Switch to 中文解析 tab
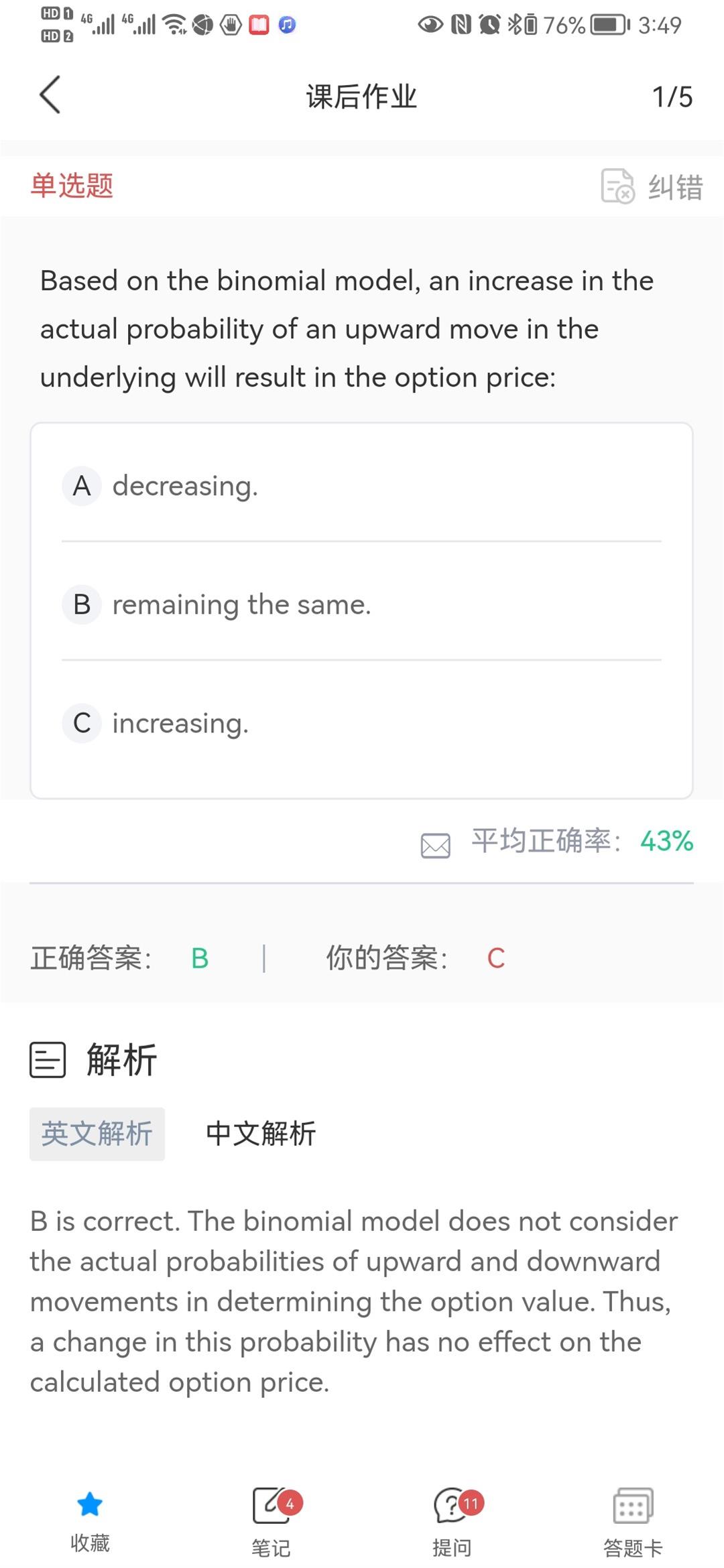Image resolution: width=724 pixels, height=1568 pixels. click(261, 1134)
